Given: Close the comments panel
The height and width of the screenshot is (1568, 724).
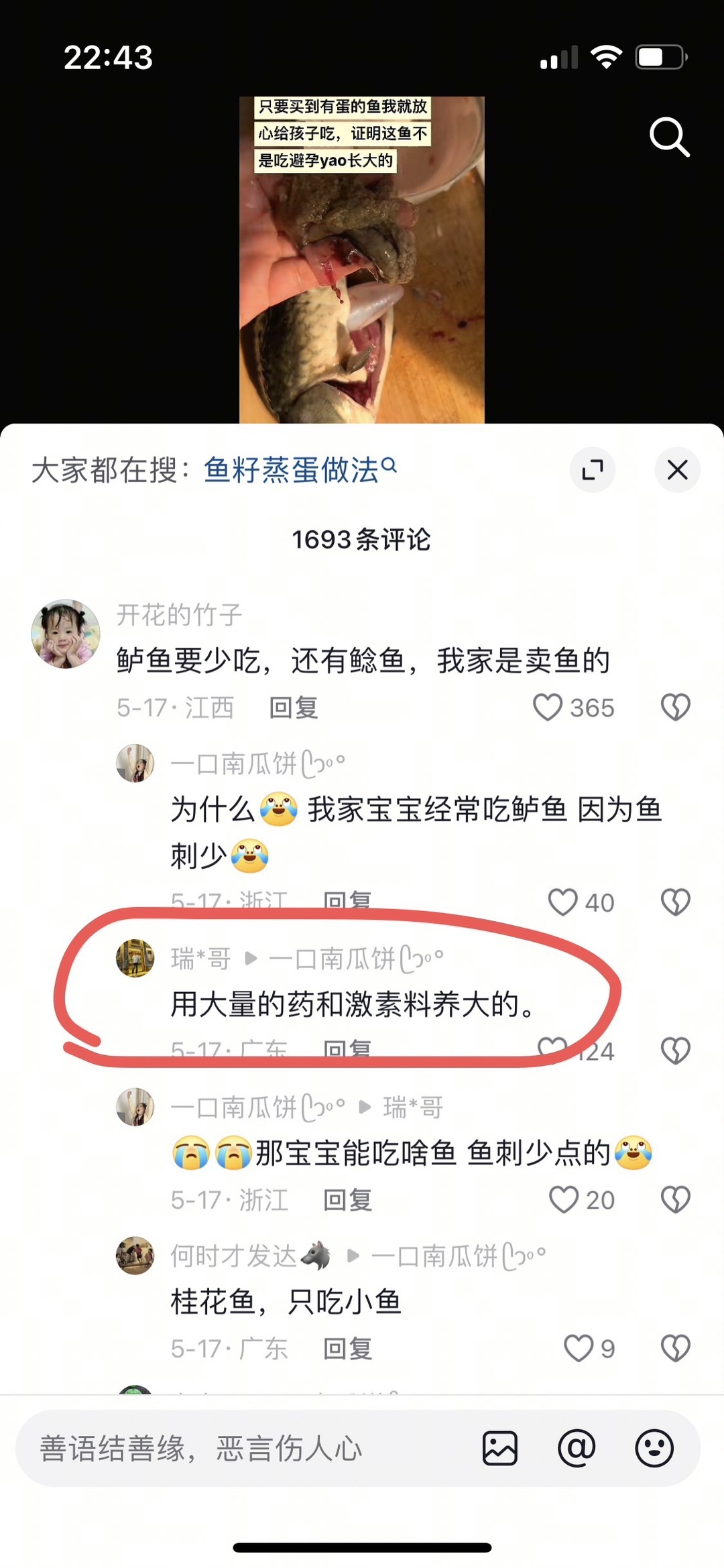Looking at the screenshot, I should click(677, 469).
